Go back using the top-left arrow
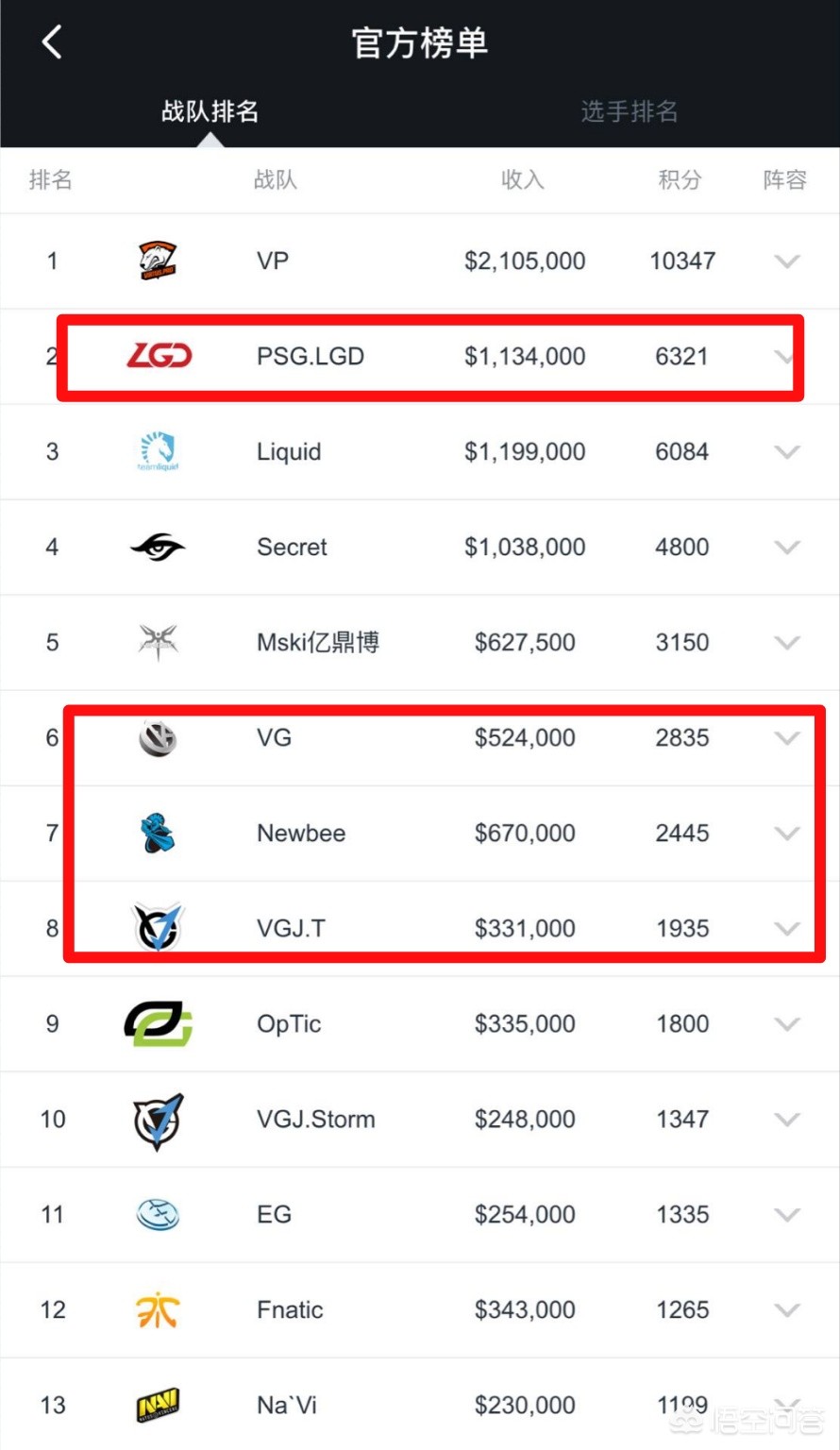The width and height of the screenshot is (840, 1450). coord(52,42)
